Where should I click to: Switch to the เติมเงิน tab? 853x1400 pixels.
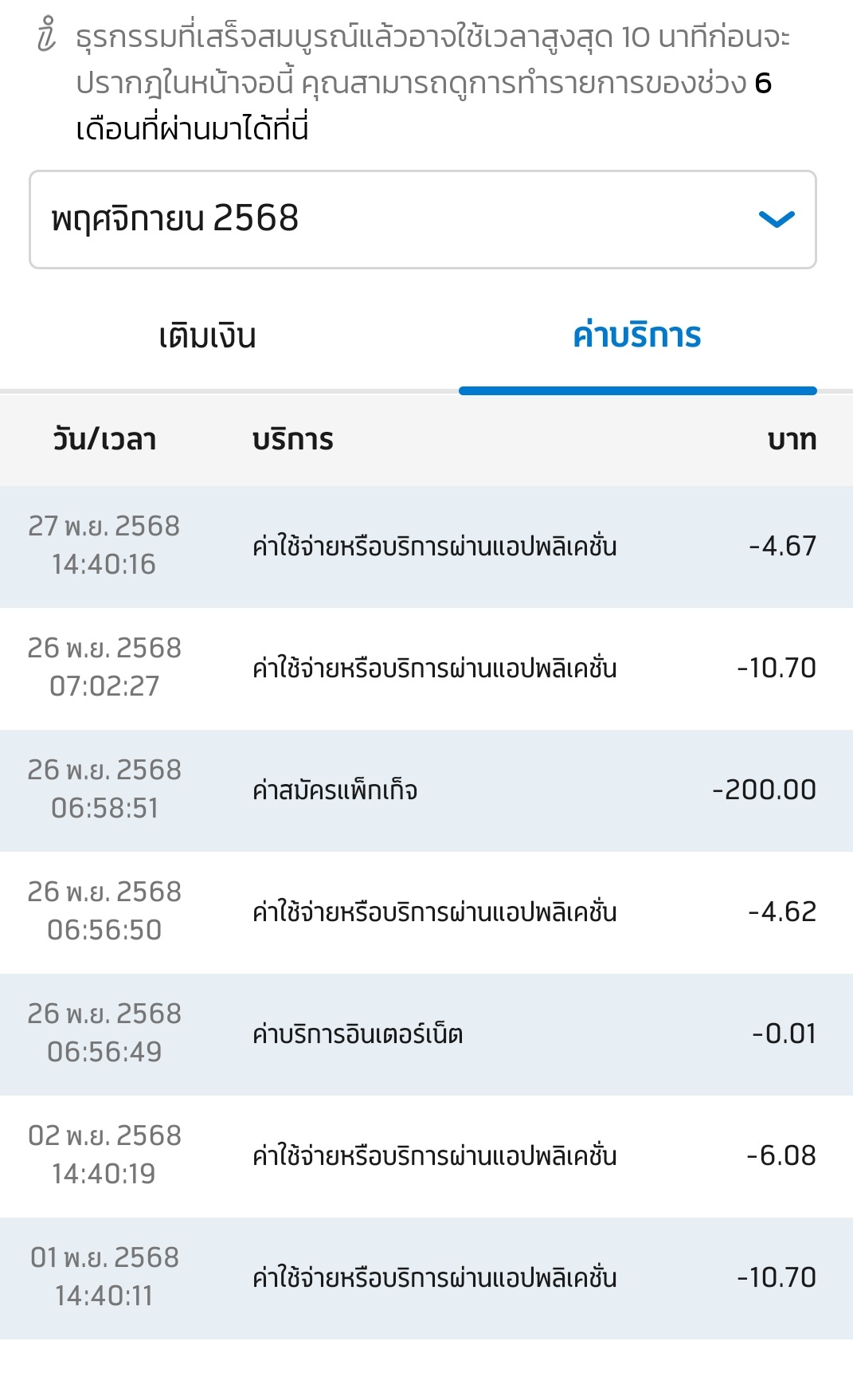207,336
